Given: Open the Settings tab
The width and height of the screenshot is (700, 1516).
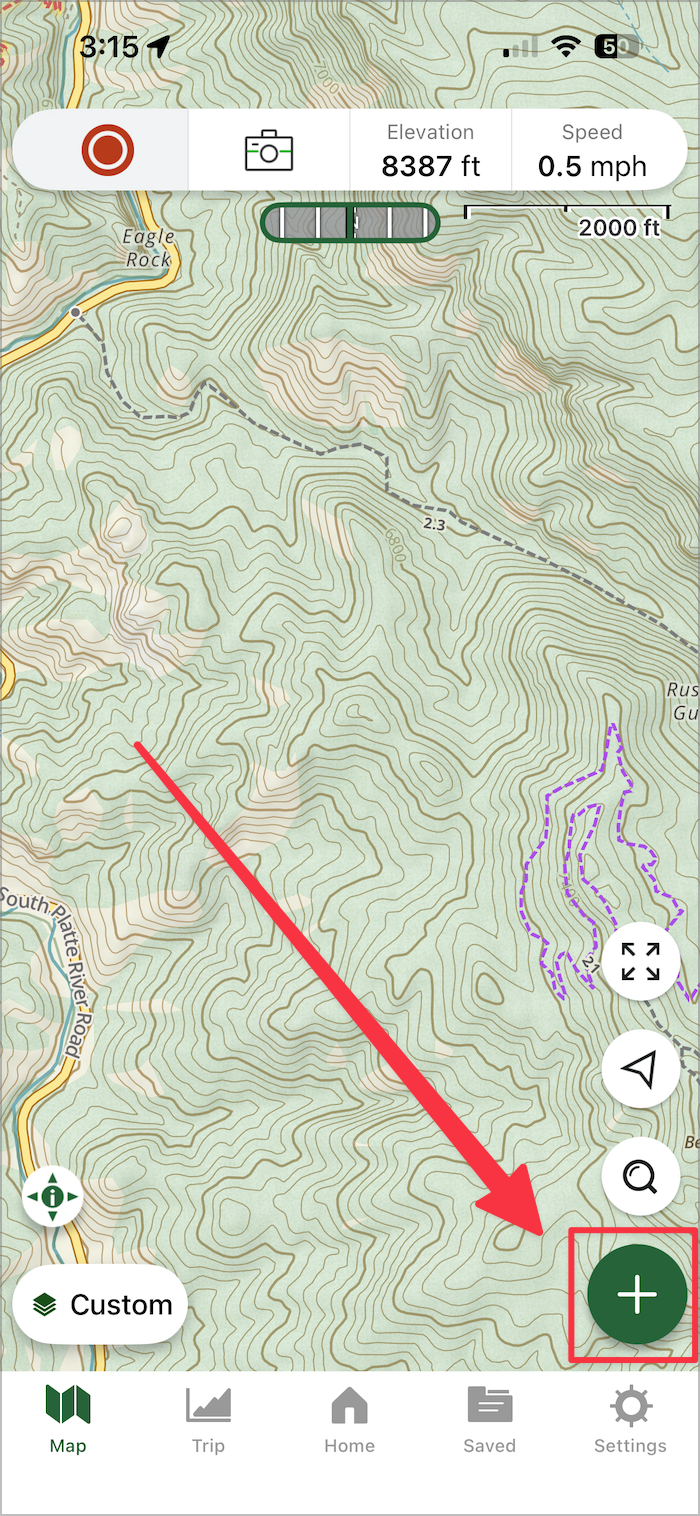Looking at the screenshot, I should coord(630,1419).
